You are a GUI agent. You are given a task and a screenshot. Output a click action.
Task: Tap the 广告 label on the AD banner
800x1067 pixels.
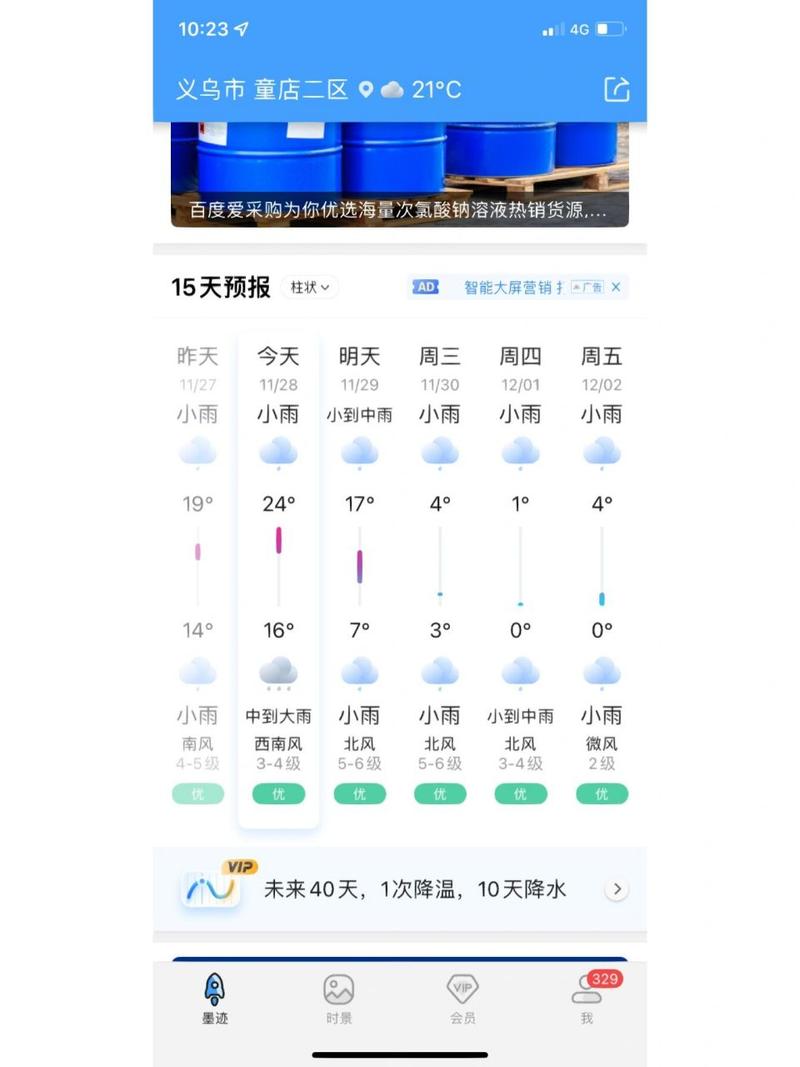[588, 287]
